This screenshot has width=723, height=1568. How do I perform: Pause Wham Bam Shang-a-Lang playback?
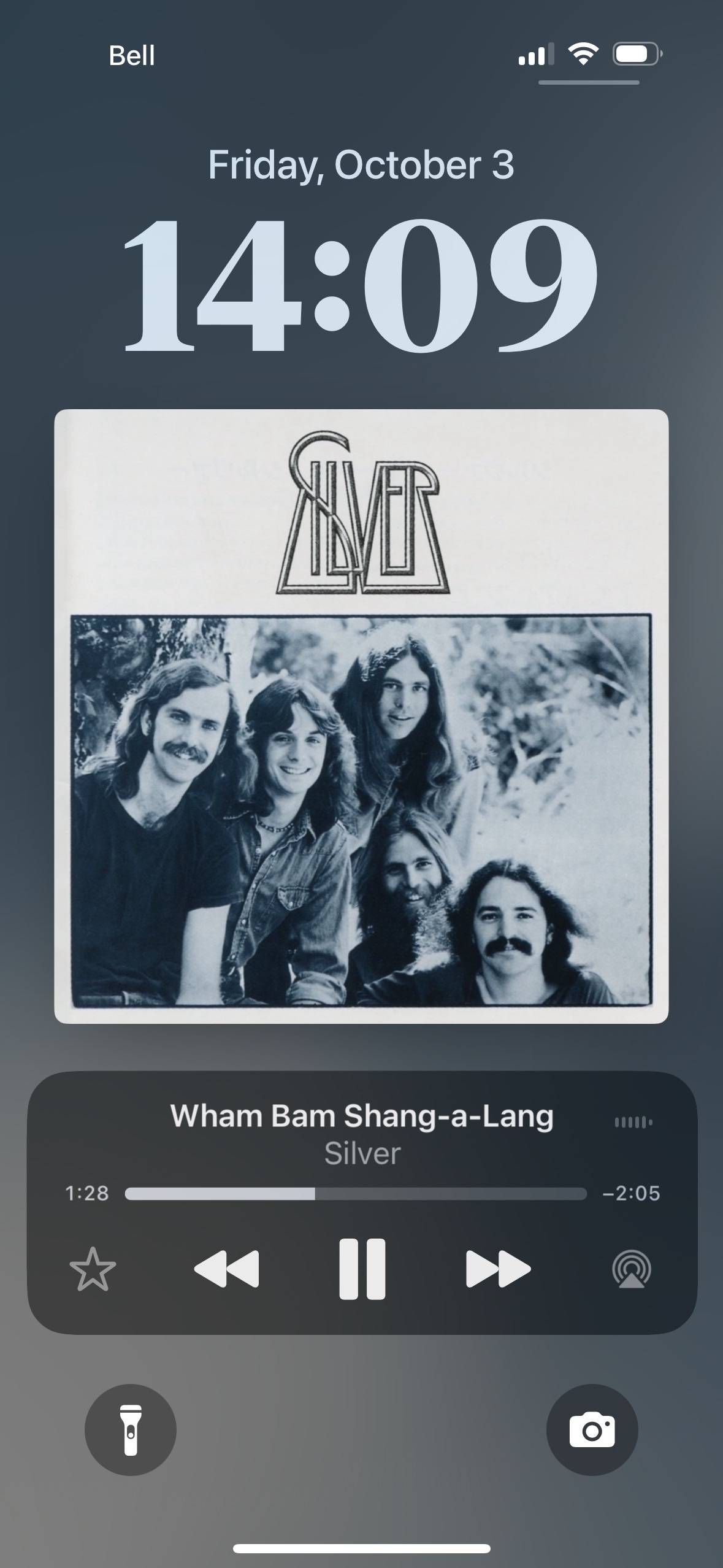[x=362, y=1269]
